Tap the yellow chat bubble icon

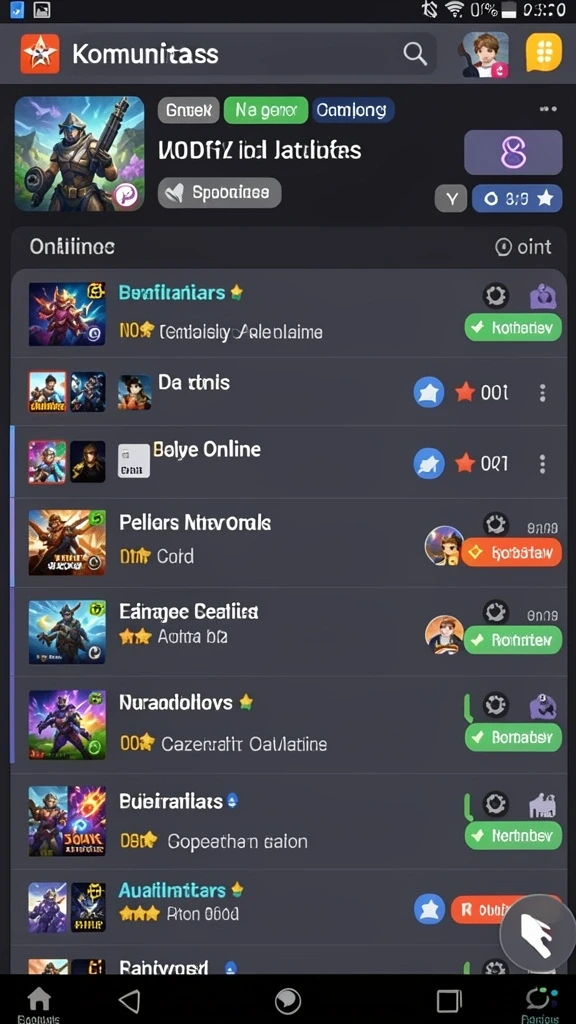543,52
